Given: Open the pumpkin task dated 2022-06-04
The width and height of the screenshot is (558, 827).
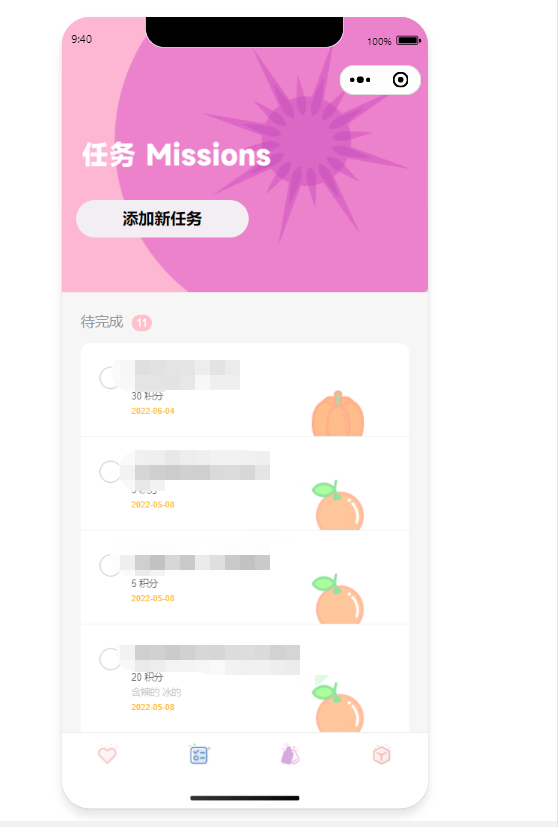Looking at the screenshot, I should coord(245,390).
